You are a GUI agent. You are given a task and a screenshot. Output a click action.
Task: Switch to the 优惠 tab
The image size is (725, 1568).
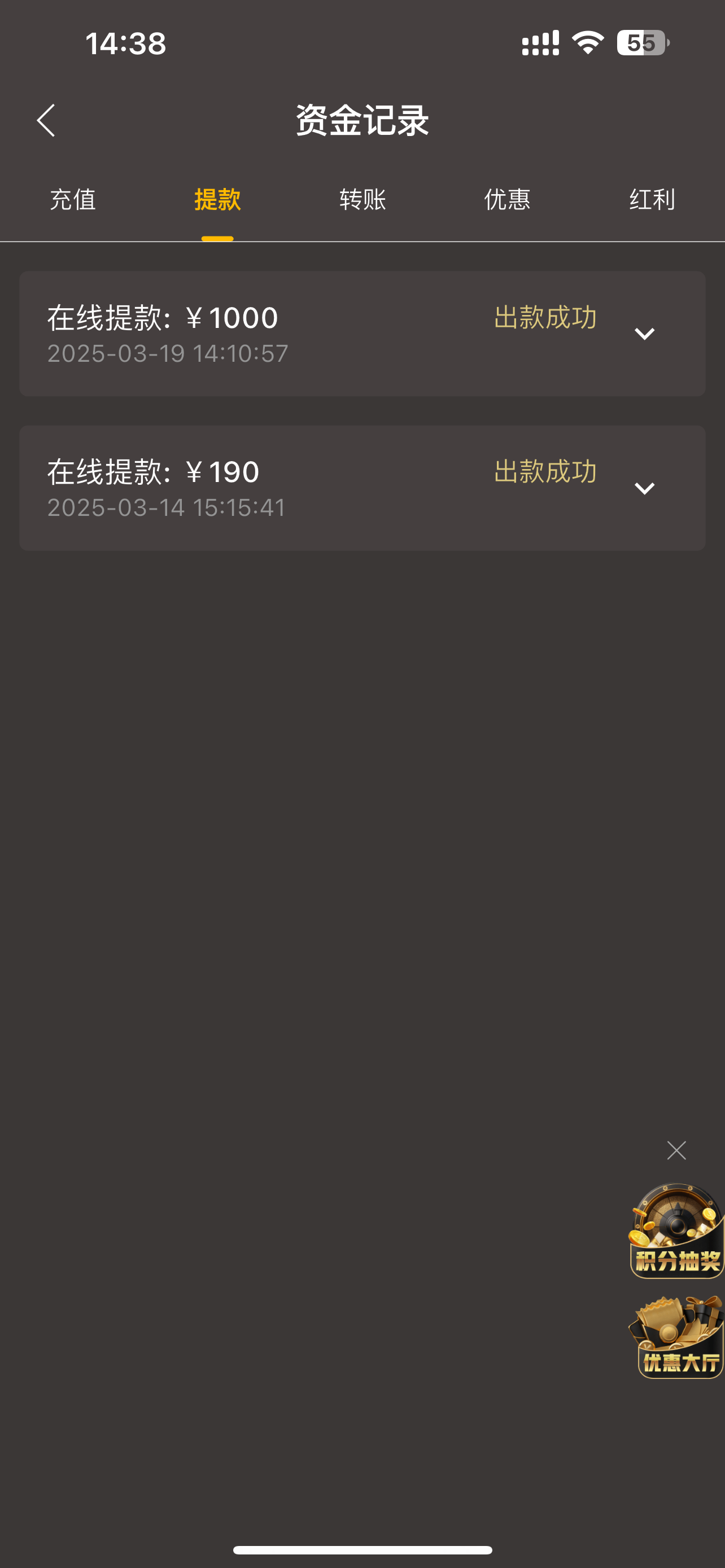pyautogui.click(x=507, y=200)
